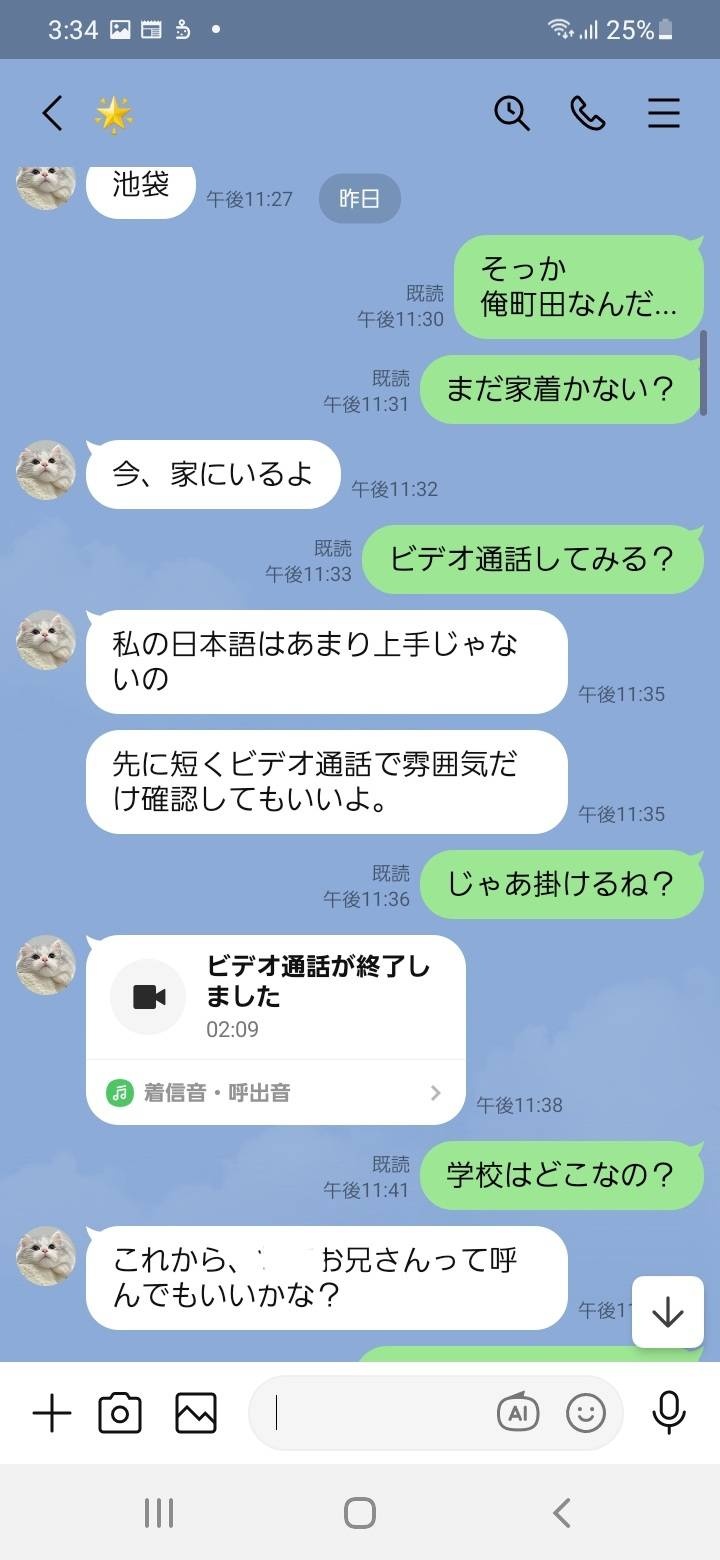The height and width of the screenshot is (1560, 720).
Task: Focus the message text field
Action: click(380, 1413)
